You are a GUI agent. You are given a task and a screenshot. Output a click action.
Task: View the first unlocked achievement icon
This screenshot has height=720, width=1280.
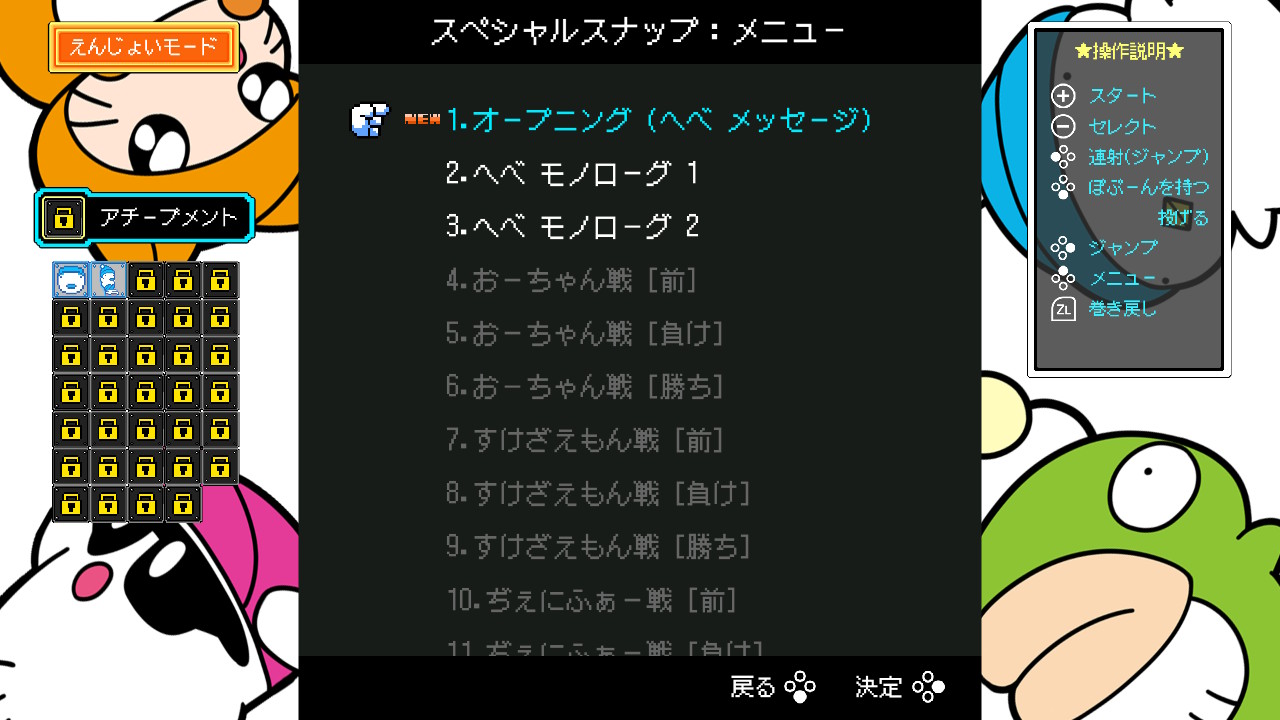click(x=70, y=280)
